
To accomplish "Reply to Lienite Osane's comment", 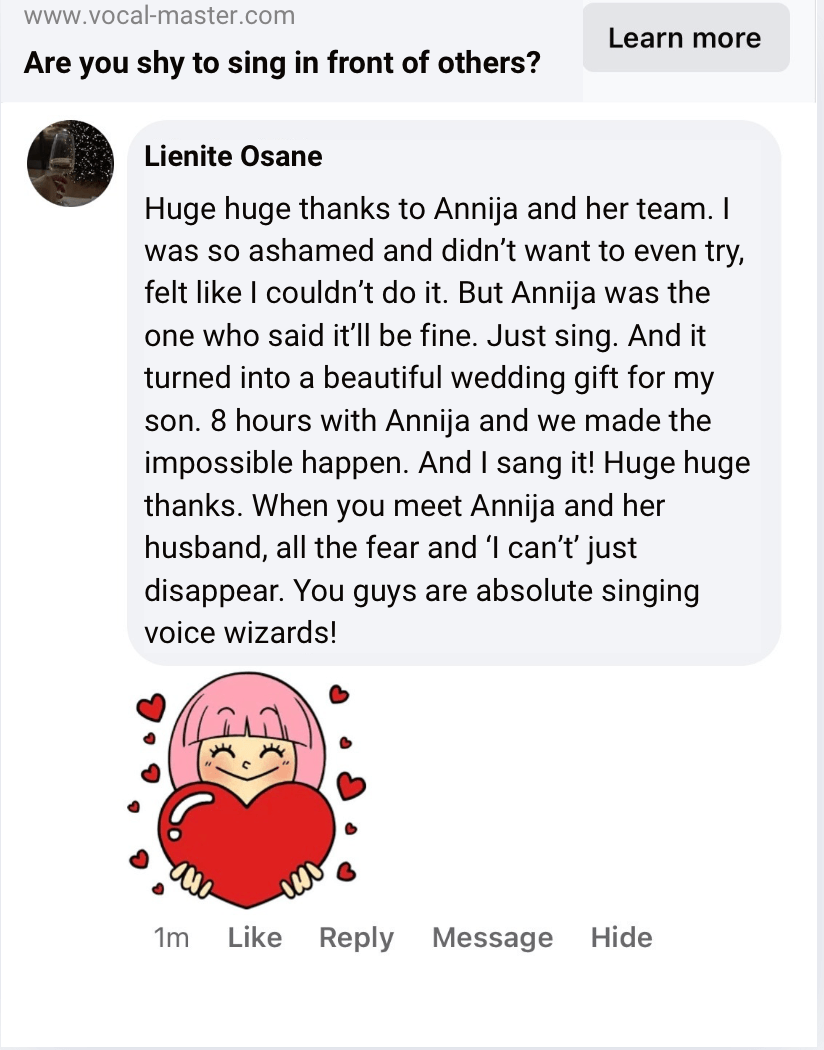I will [356, 937].
